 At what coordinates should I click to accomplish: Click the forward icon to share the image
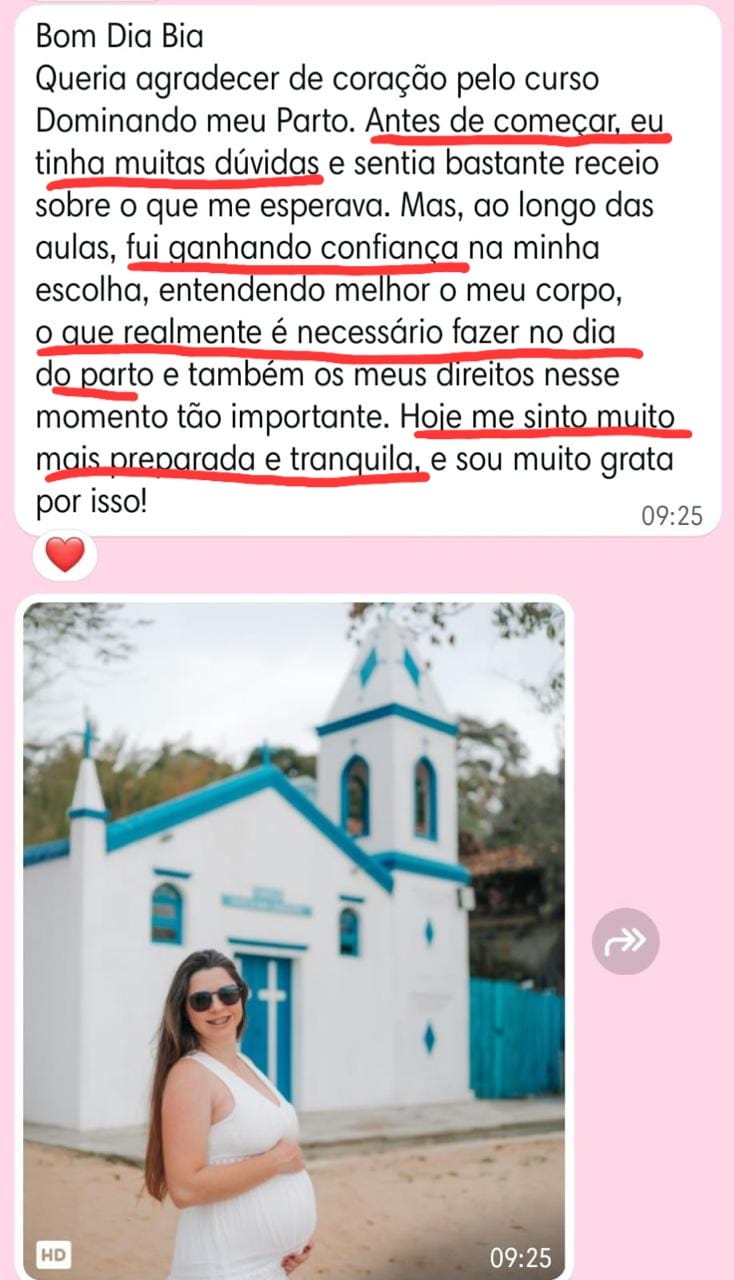(625, 940)
